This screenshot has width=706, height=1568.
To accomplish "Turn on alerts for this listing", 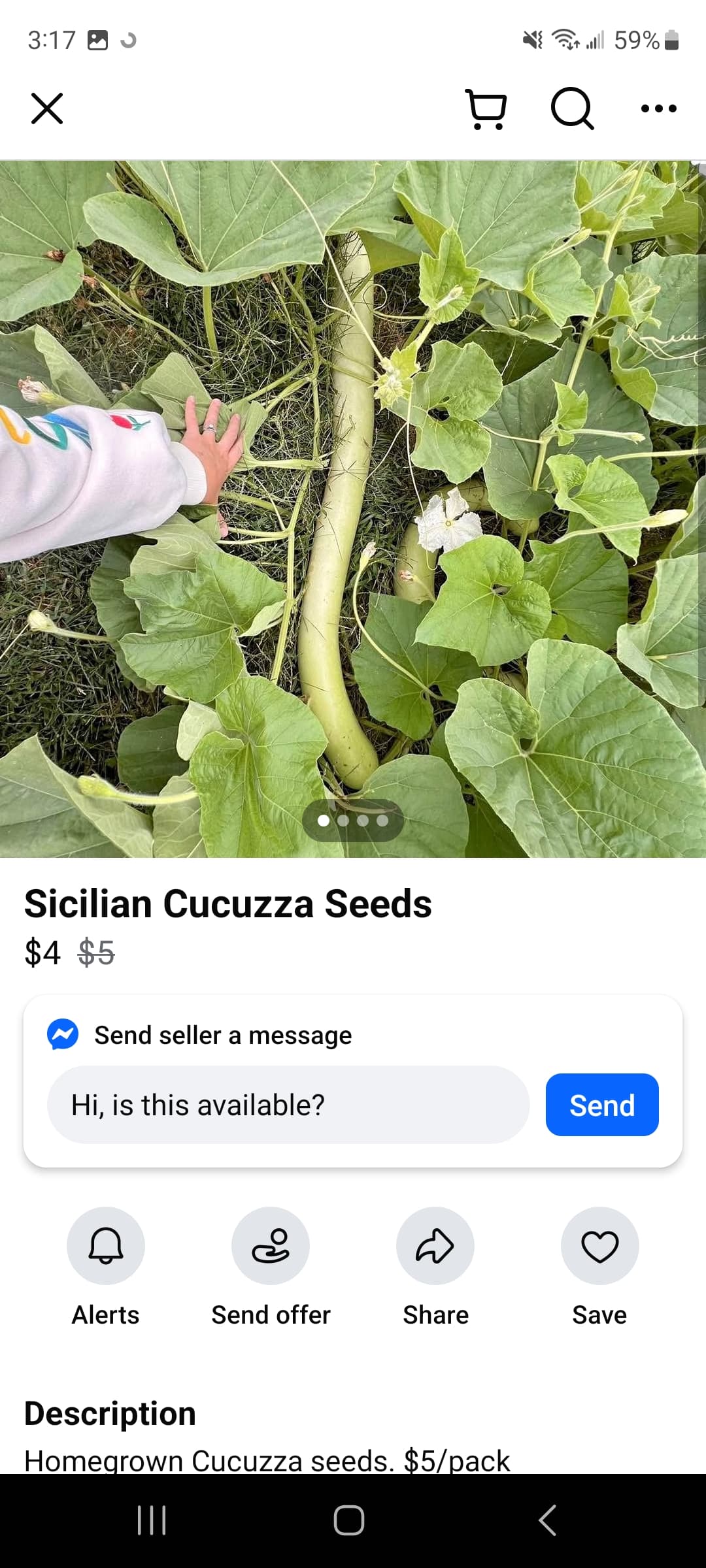I will coord(106,1246).
